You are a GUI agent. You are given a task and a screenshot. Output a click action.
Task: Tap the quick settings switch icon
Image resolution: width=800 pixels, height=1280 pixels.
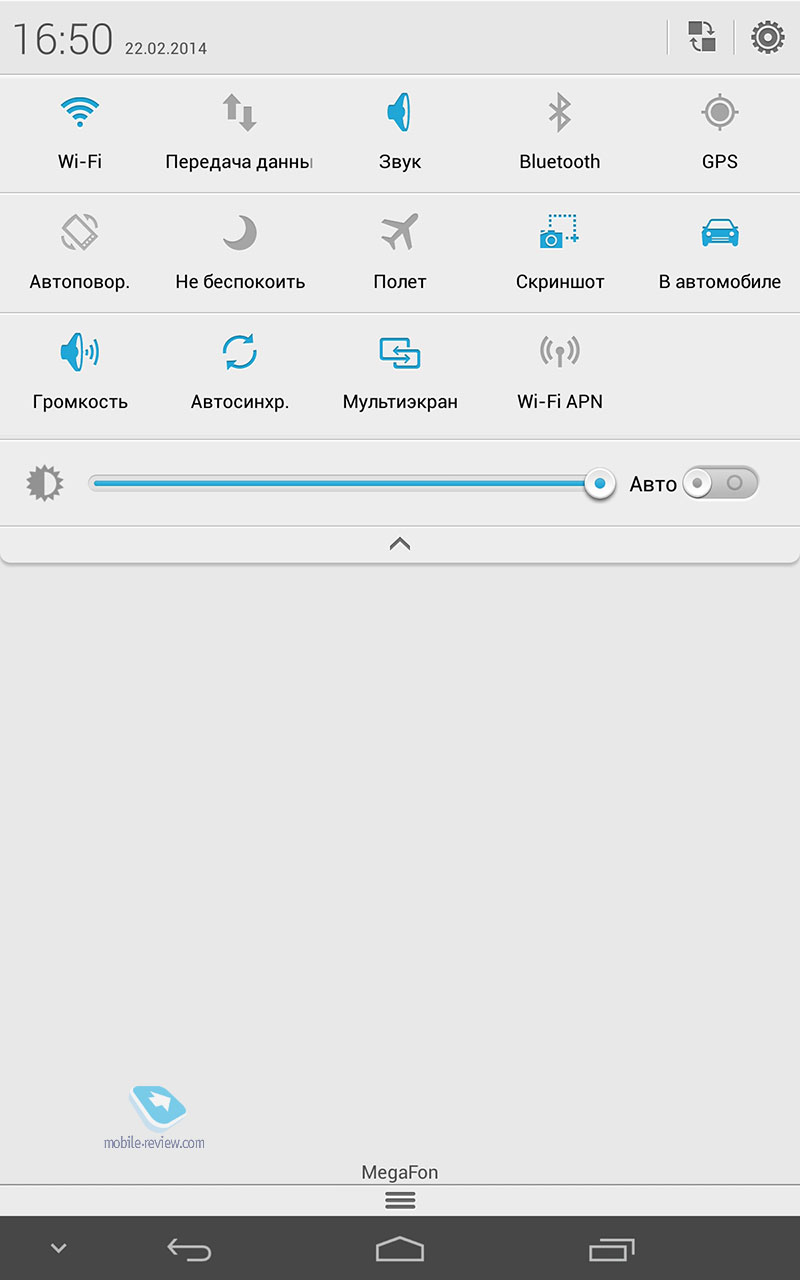point(702,37)
